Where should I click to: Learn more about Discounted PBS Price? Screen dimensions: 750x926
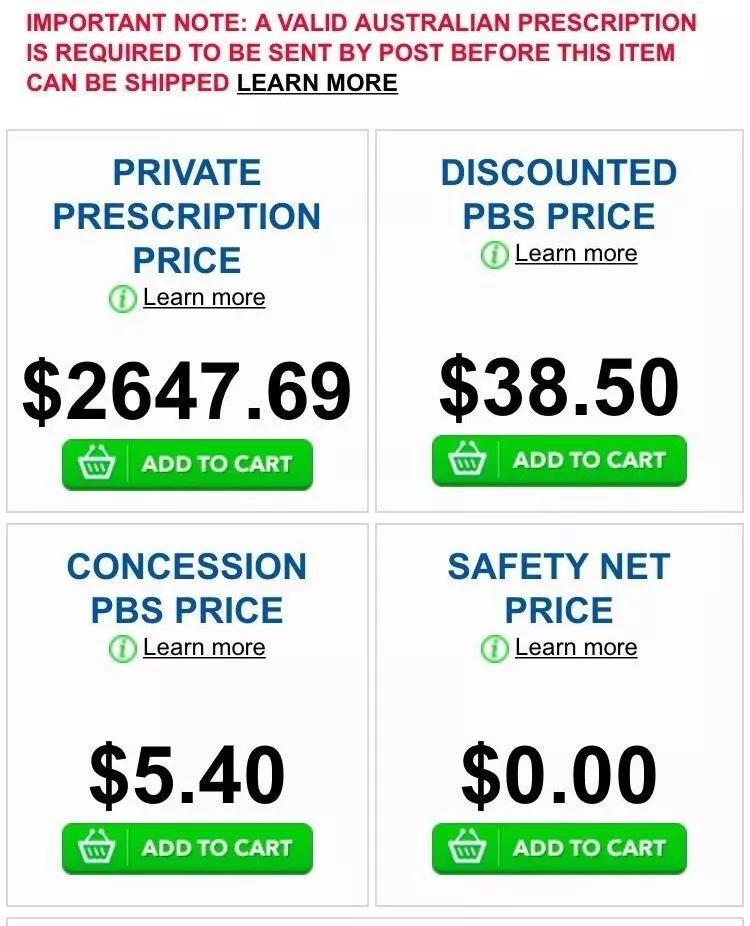[575, 254]
